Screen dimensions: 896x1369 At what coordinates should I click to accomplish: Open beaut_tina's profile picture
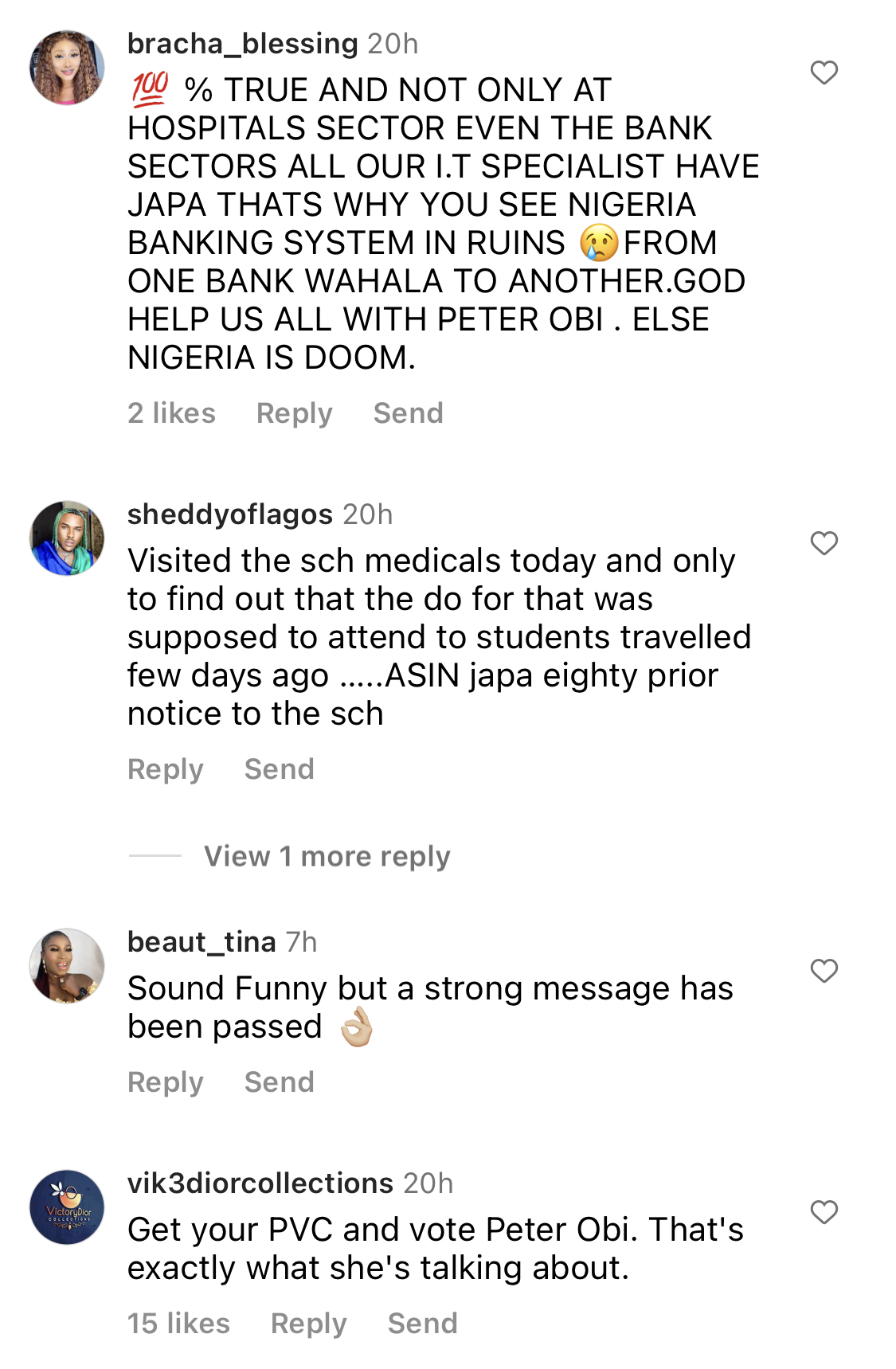point(67,965)
